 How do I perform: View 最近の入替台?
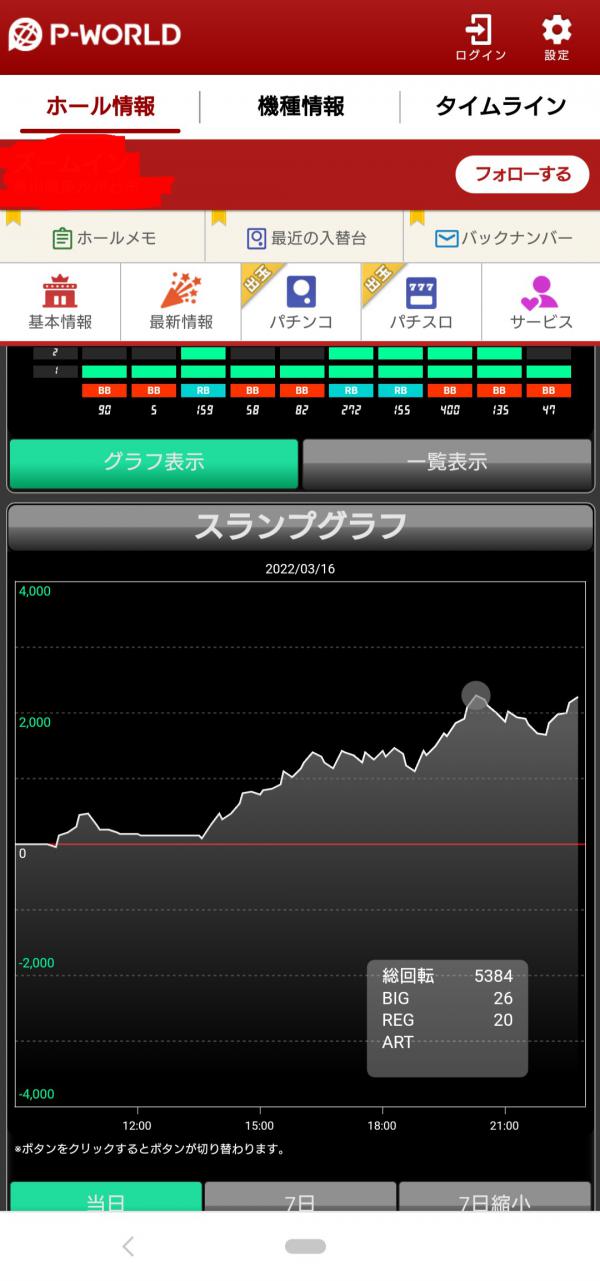pos(305,238)
